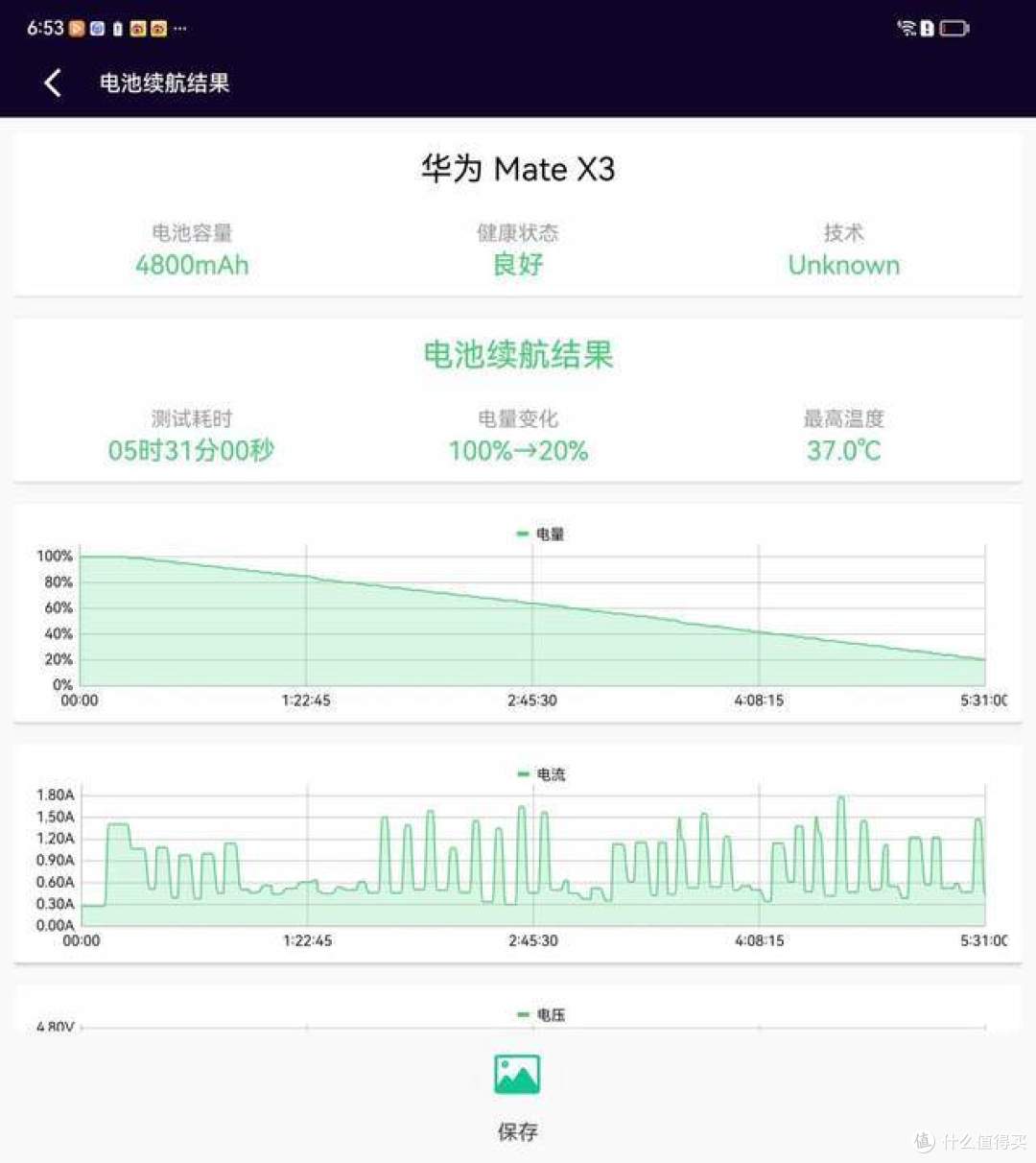Screen dimensions: 1036x1163
Task: Tap the 电量 legend marker above the battery chart
Action: tap(519, 533)
